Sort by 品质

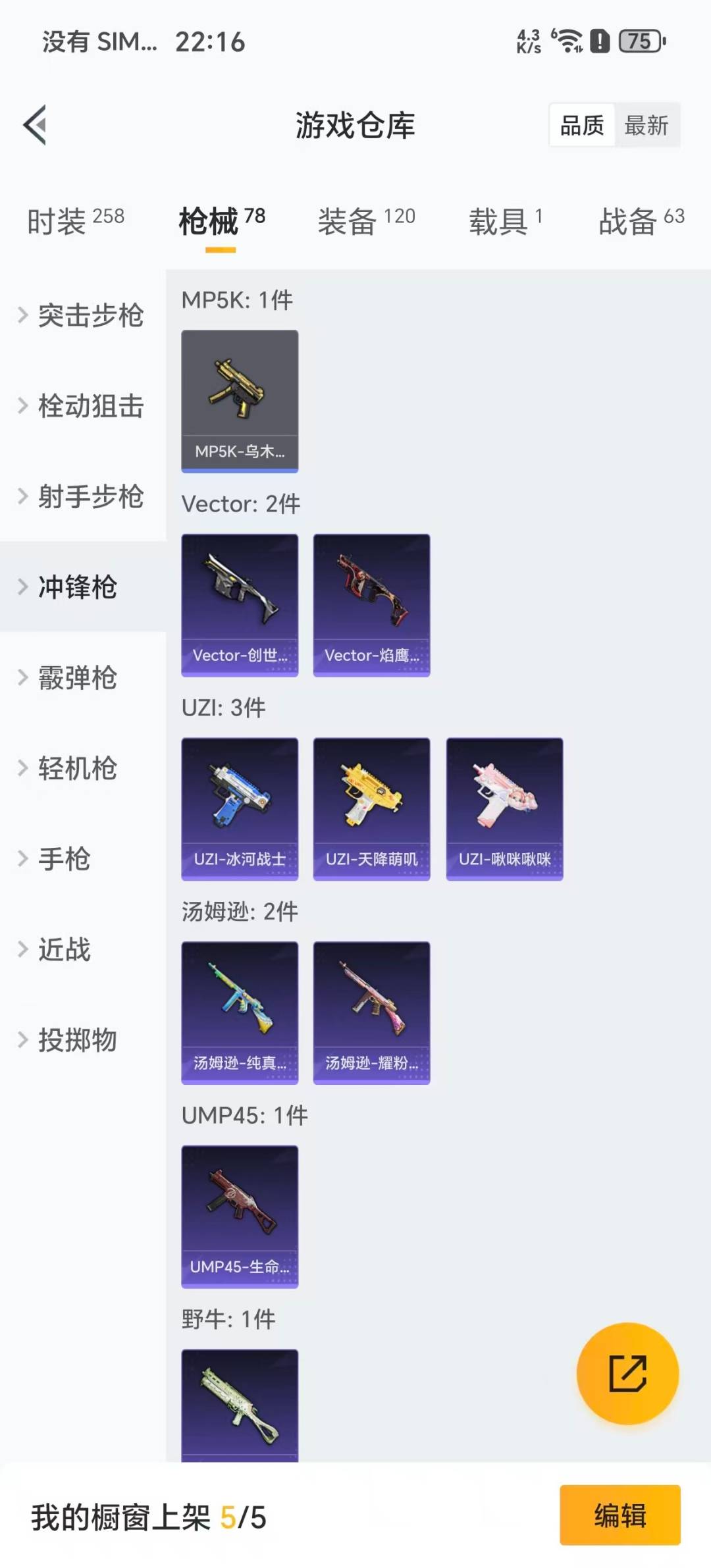pyautogui.click(x=582, y=125)
